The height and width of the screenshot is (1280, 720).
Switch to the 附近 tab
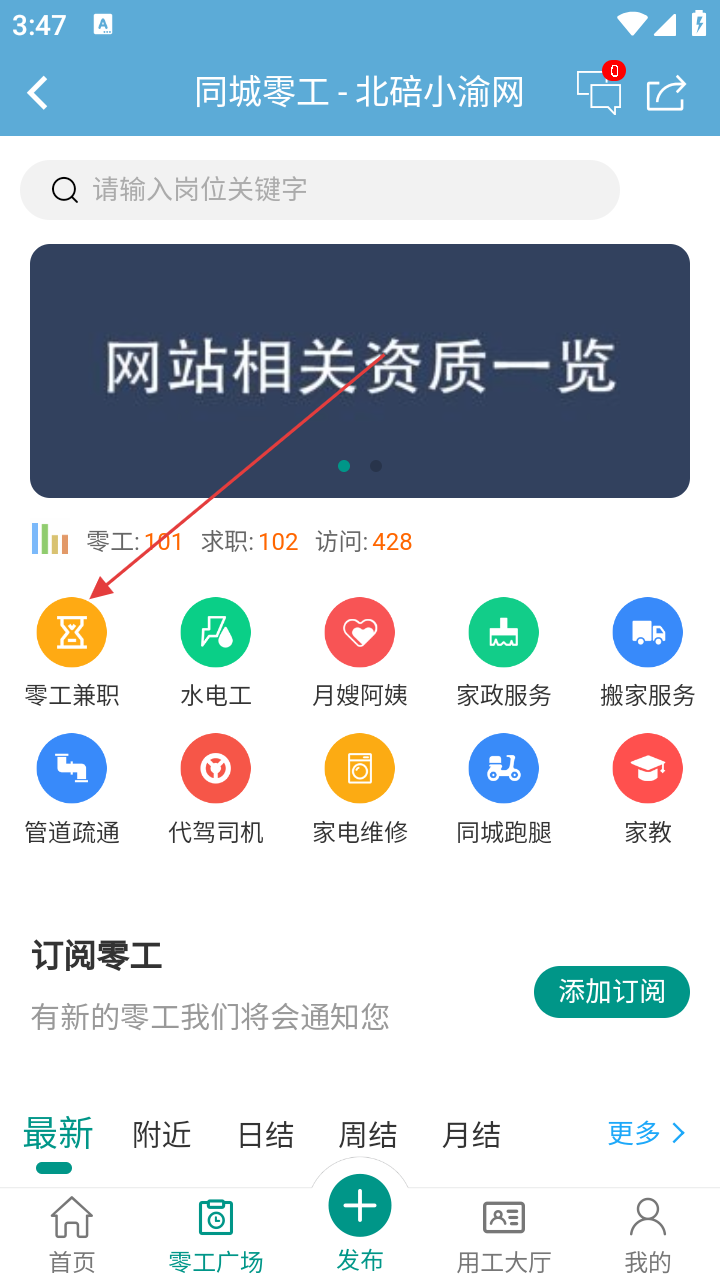point(162,1135)
